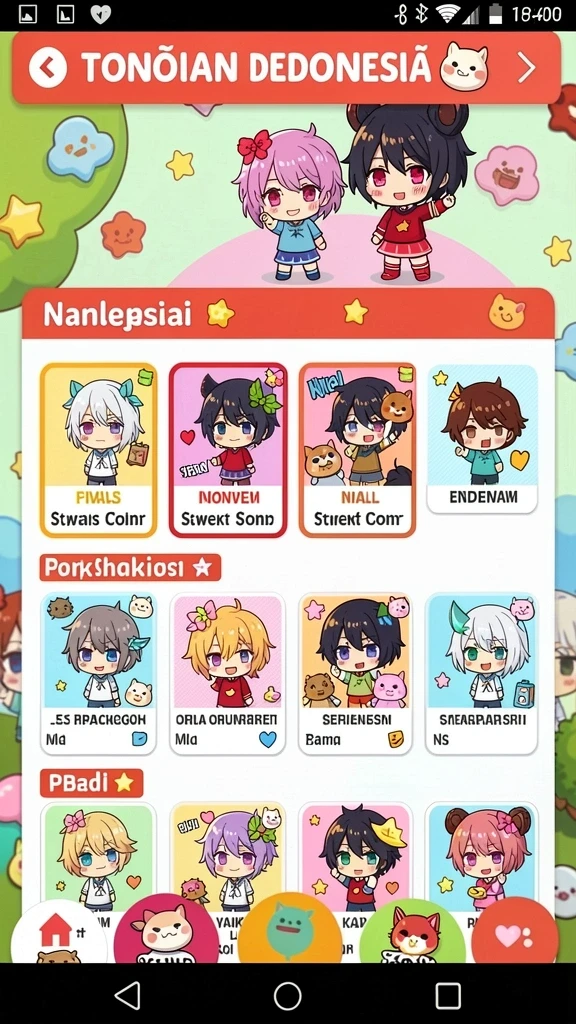Tap the system recent apps button
Screen dimensions: 576x1024
[x=448, y=996]
